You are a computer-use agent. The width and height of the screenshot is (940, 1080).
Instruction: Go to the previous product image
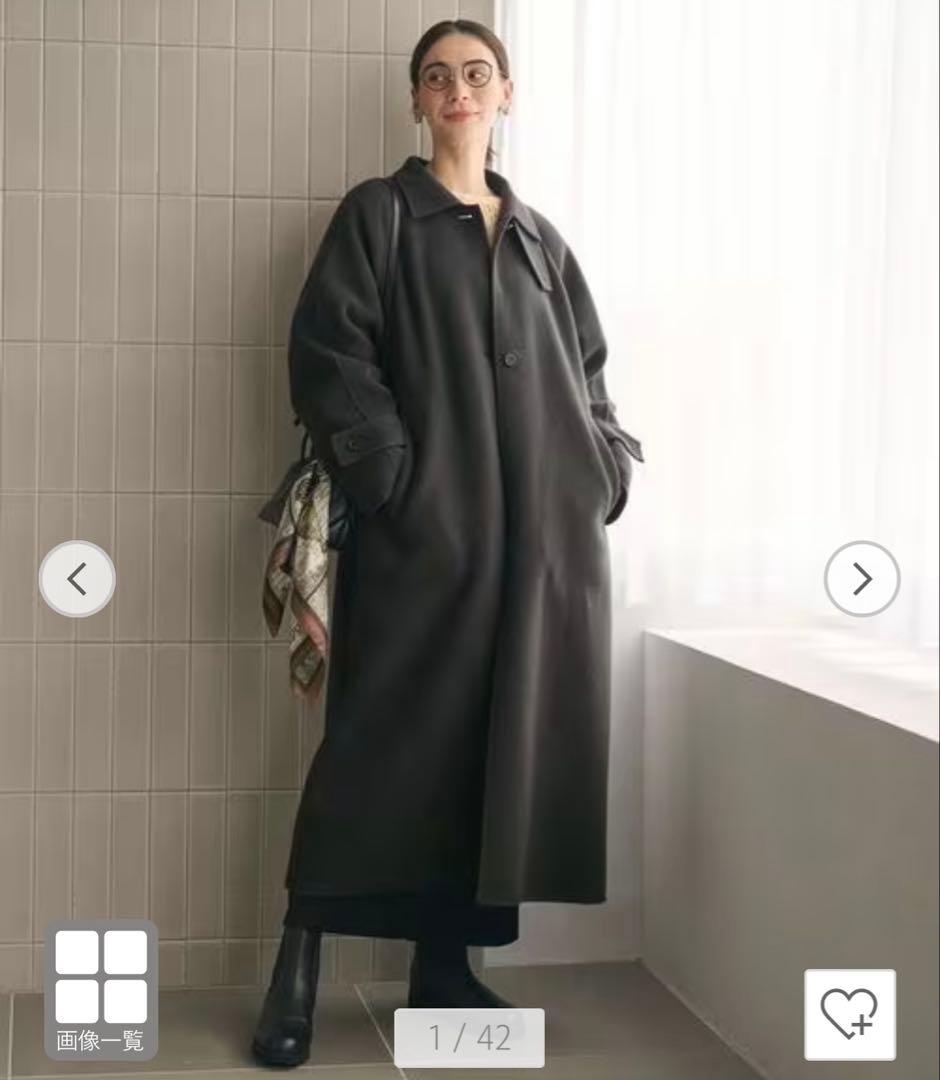[x=77, y=578]
